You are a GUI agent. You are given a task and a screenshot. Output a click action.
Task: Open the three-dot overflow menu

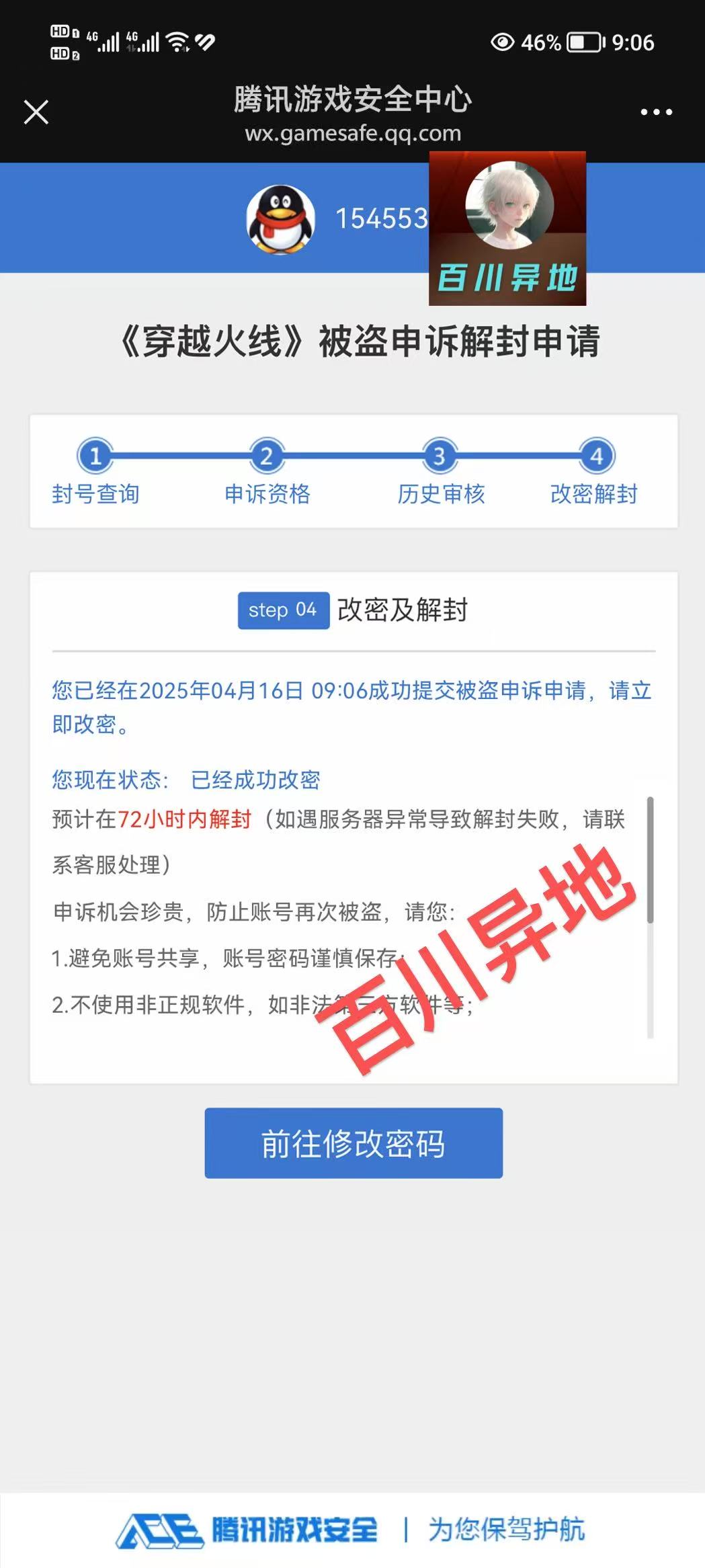click(x=656, y=112)
